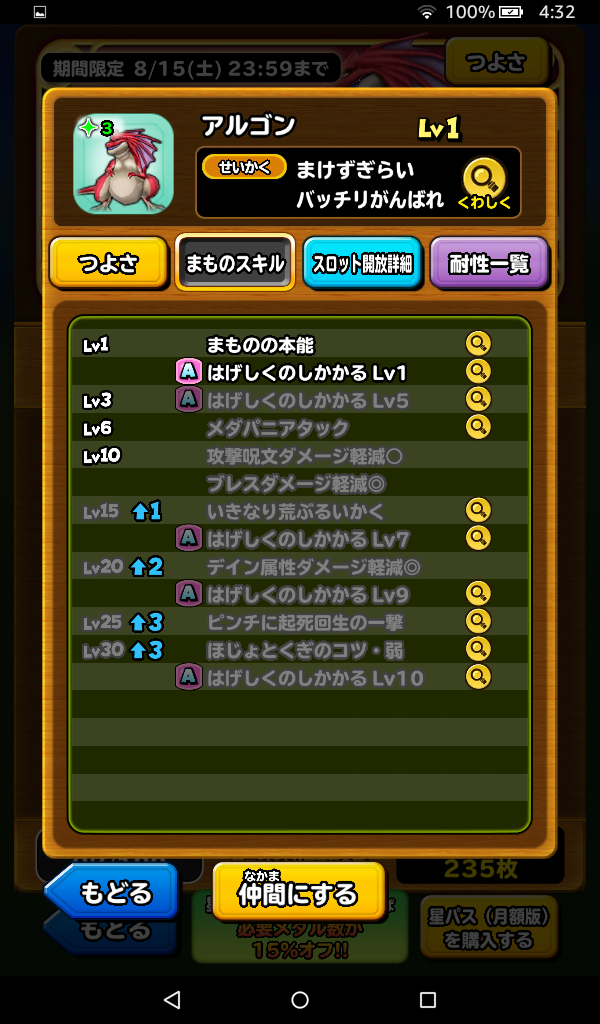This screenshot has height=1024, width=600.
Task: Switch to the つよさ tab
Action: (108, 264)
